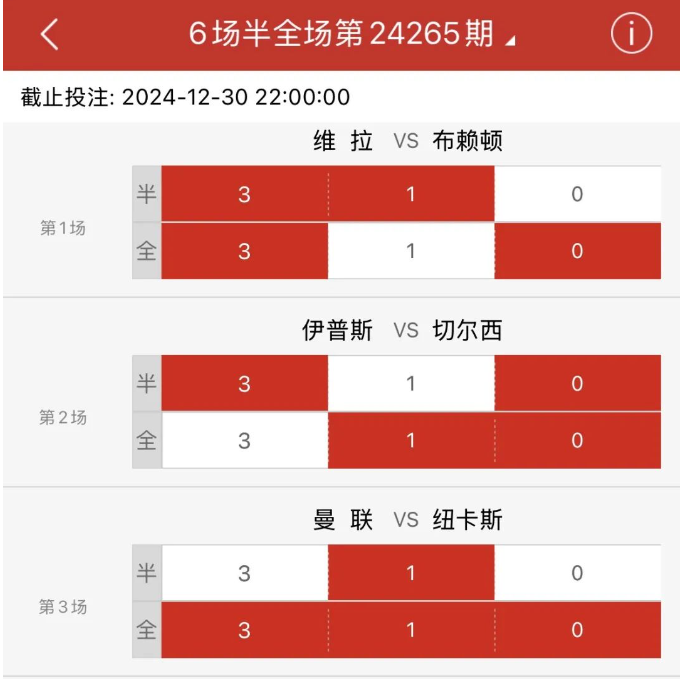Select full-time 3 for 维拉 vs 布赖顿
Screen dimensions: 684x679
pos(245,251)
